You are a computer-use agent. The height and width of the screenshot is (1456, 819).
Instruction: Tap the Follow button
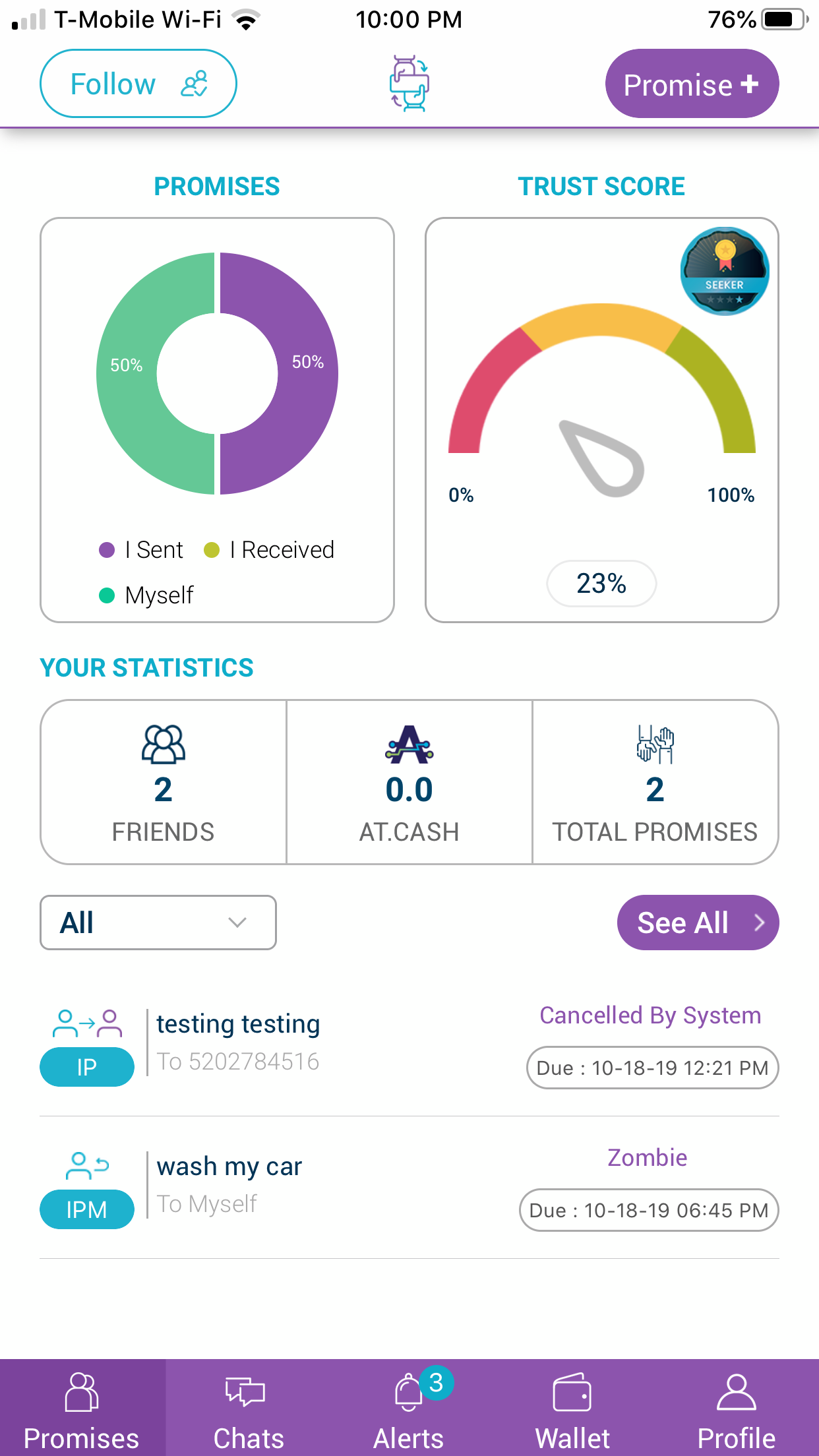click(138, 84)
